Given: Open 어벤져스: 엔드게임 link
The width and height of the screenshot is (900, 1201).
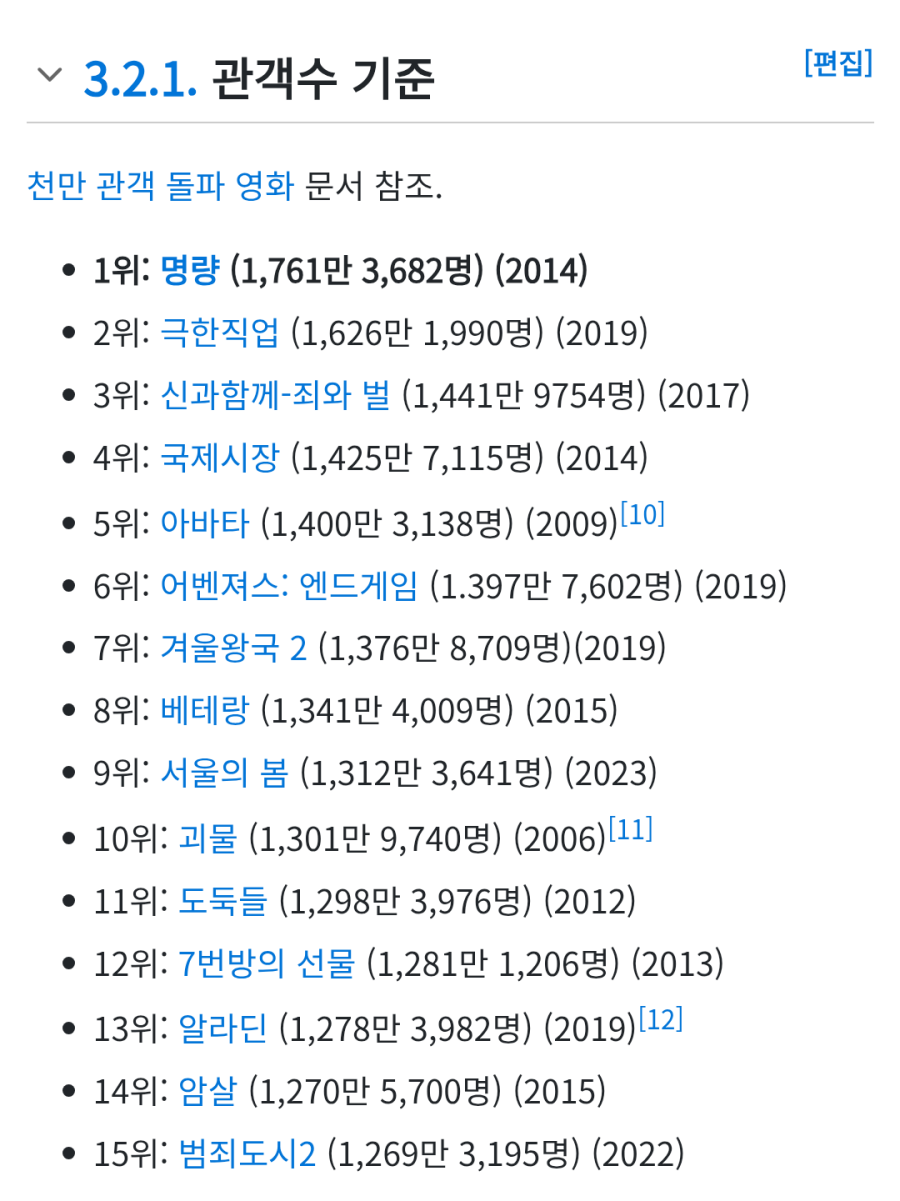Looking at the screenshot, I should (x=289, y=586).
